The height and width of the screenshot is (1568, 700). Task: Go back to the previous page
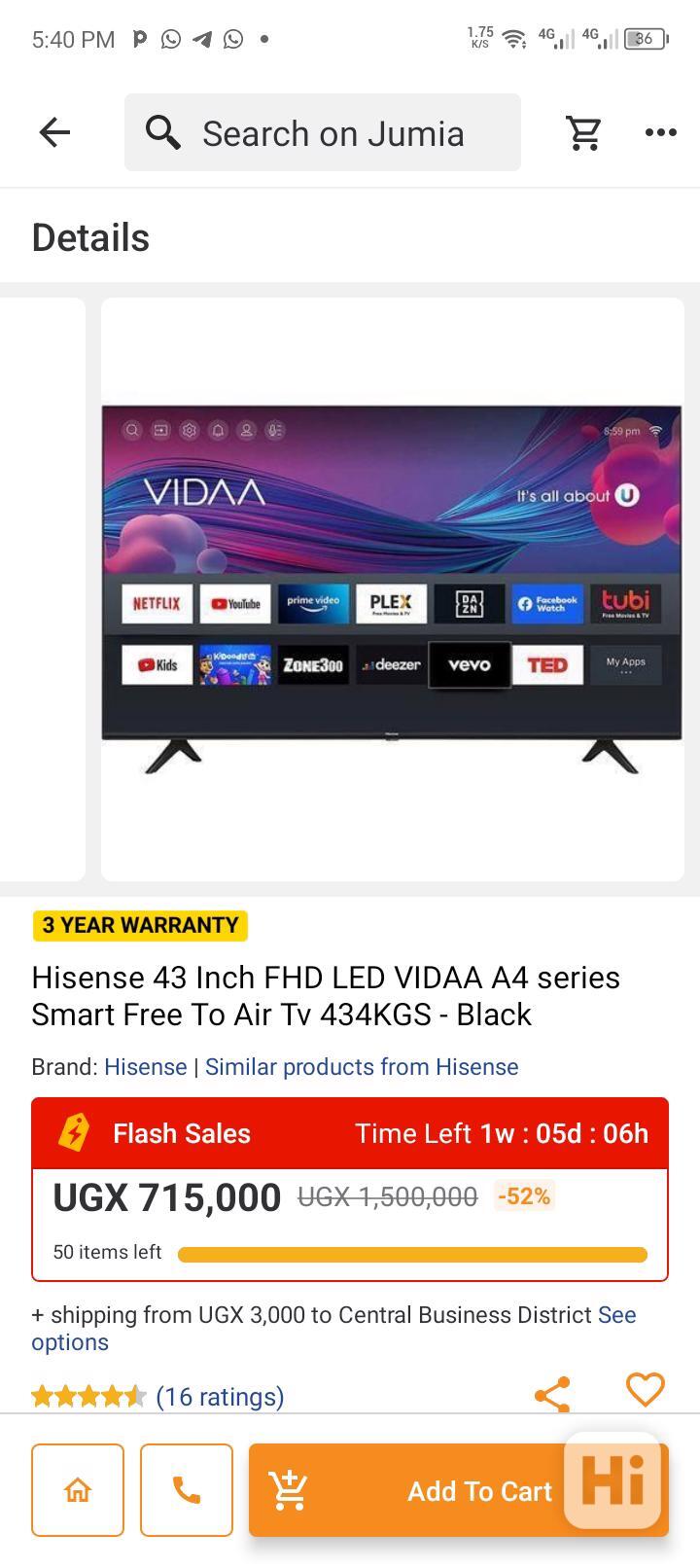(55, 132)
